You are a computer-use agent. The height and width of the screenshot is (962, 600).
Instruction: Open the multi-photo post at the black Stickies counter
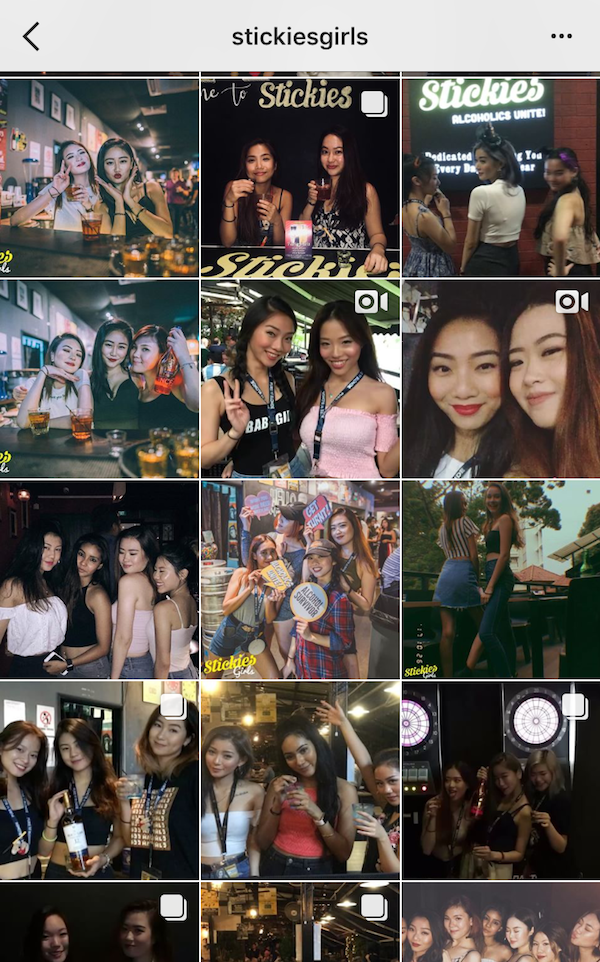pos(300,177)
